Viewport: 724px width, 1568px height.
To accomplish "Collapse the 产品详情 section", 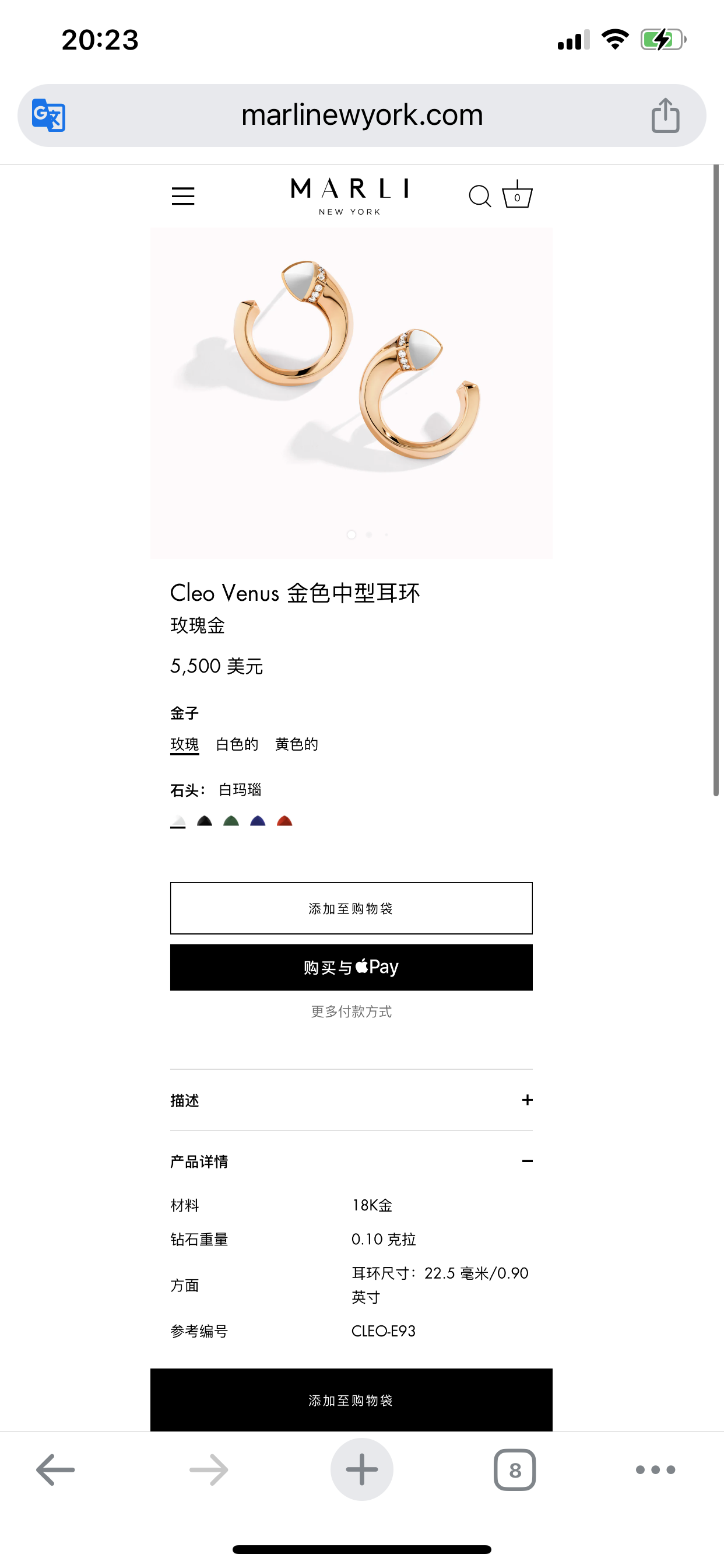I will pyautogui.click(x=351, y=1161).
